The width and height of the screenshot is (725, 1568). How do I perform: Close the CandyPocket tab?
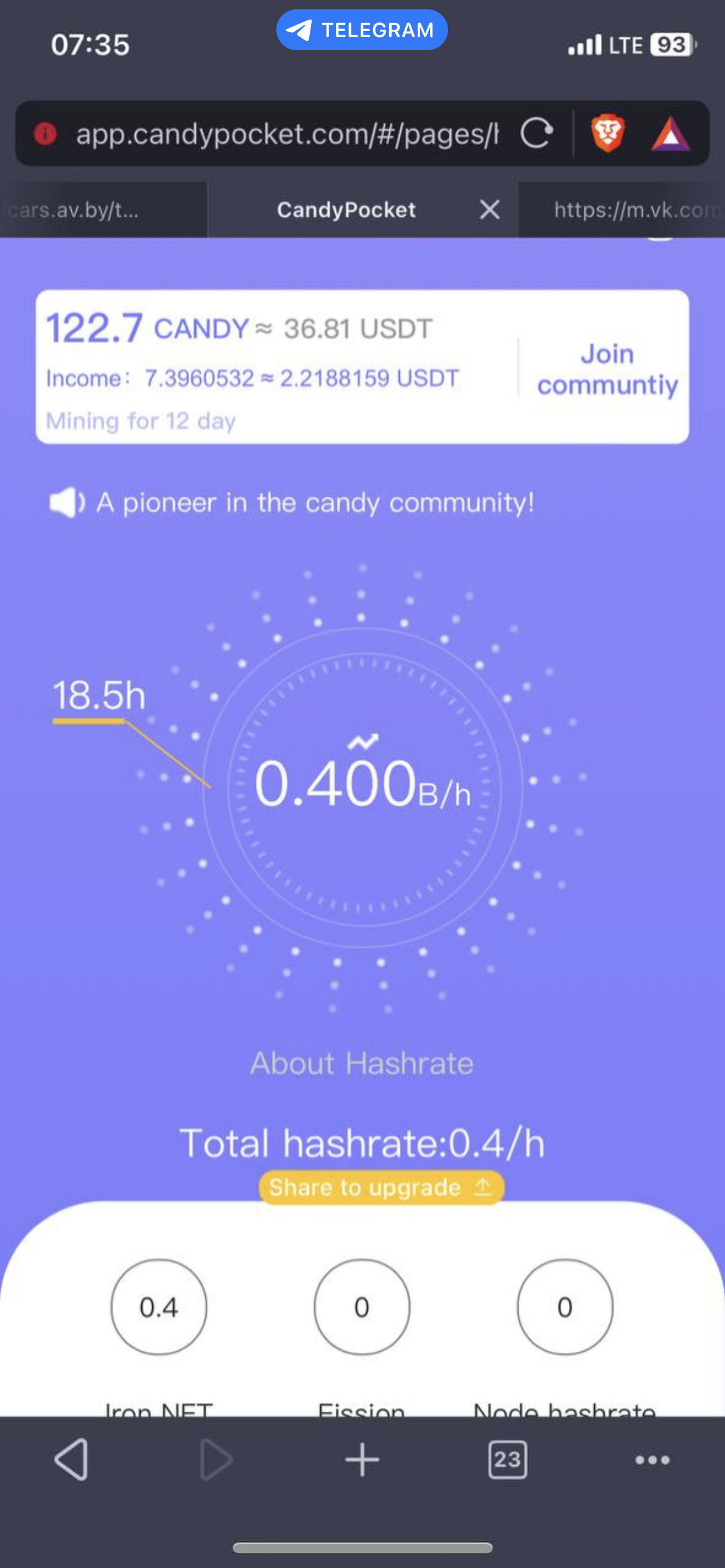[490, 210]
